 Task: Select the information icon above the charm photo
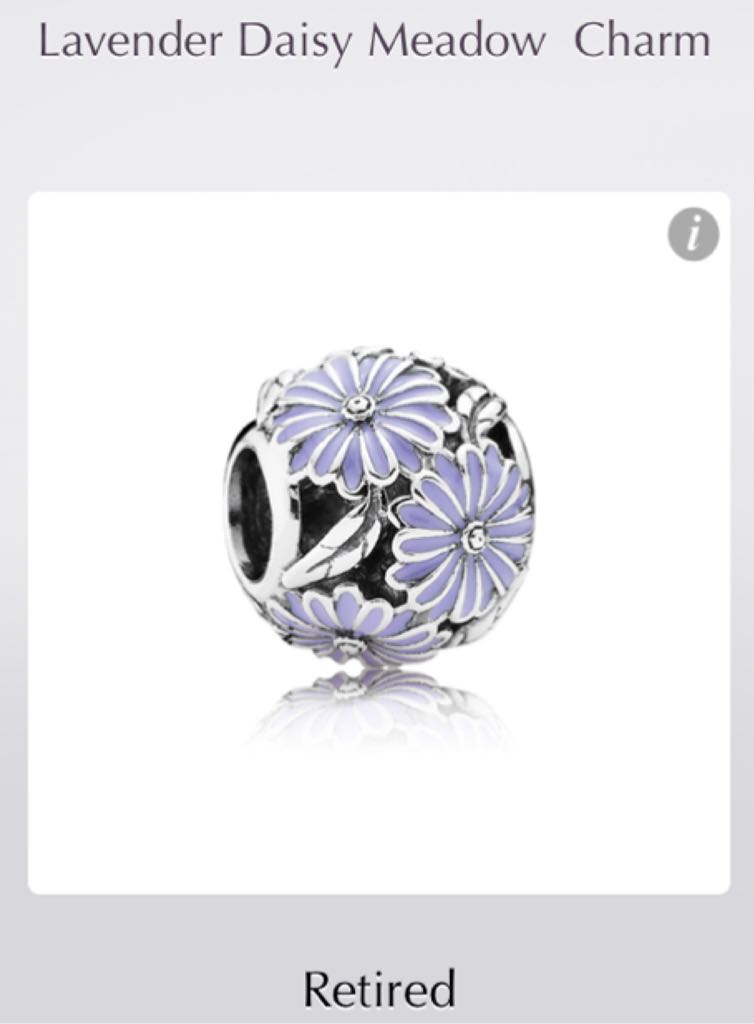click(x=693, y=231)
